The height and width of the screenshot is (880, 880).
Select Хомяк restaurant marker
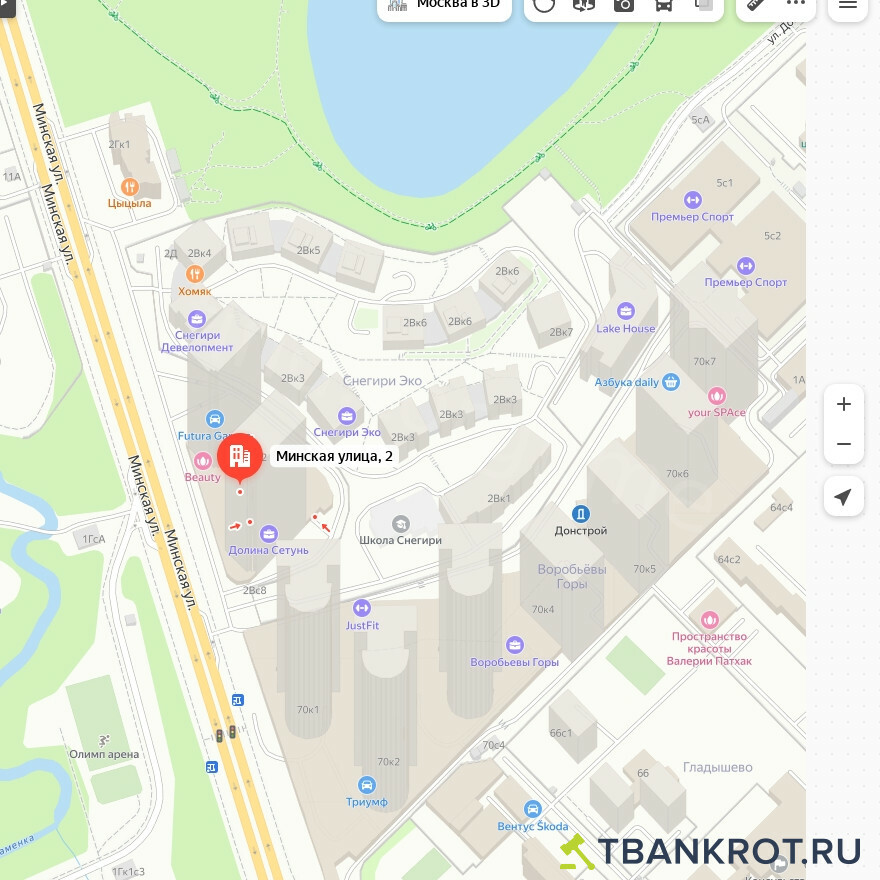[x=195, y=273]
